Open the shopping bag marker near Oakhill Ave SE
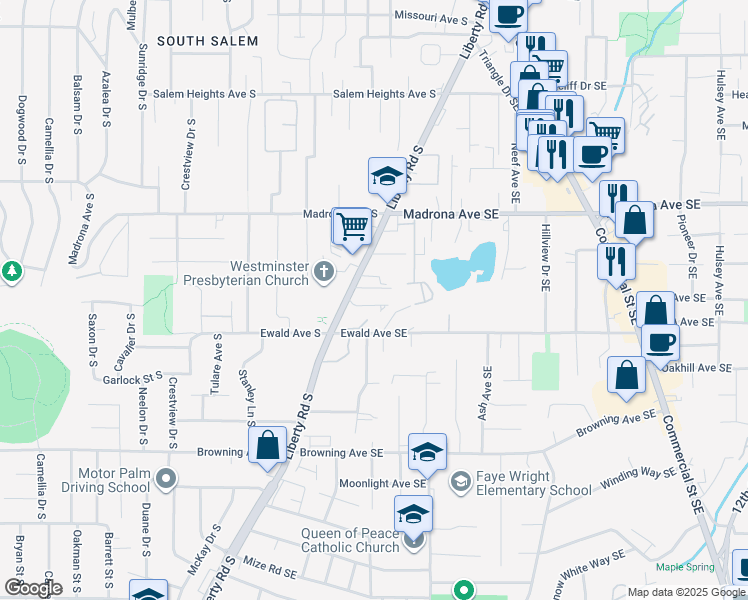 (626, 376)
